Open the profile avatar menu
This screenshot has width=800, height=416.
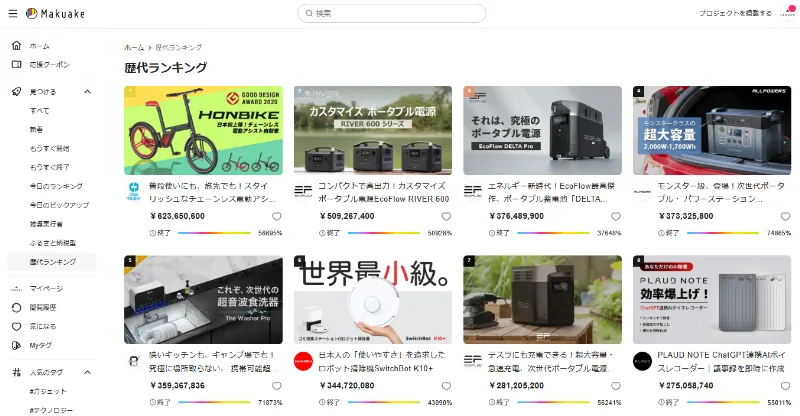tap(787, 13)
